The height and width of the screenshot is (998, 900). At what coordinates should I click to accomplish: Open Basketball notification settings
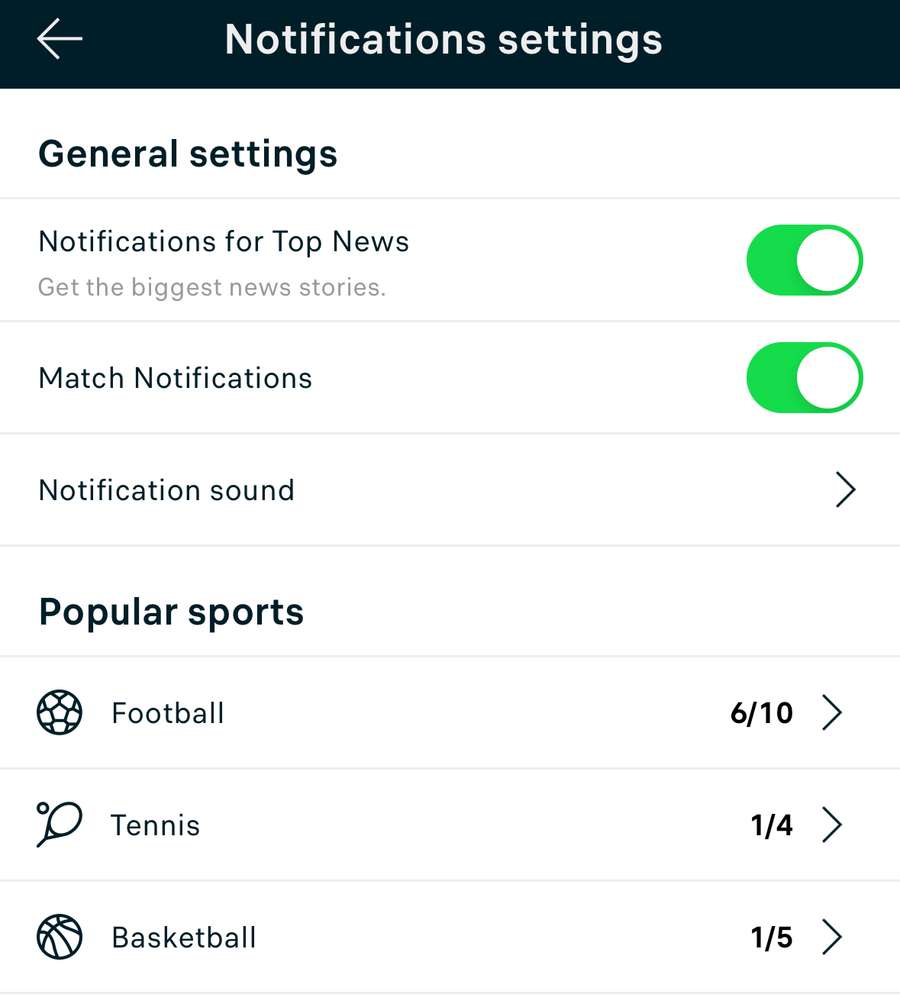click(x=450, y=937)
